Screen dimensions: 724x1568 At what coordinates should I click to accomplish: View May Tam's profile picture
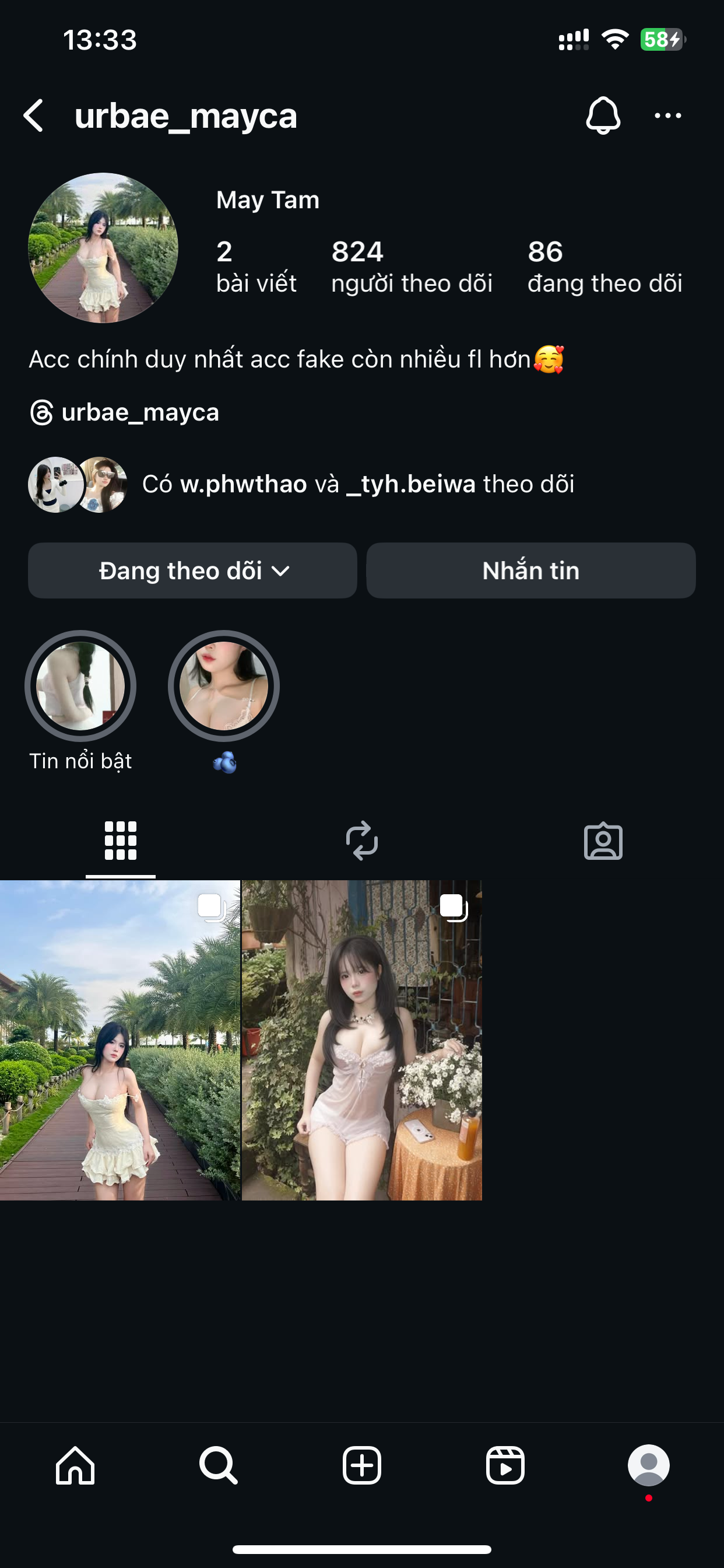tap(103, 248)
